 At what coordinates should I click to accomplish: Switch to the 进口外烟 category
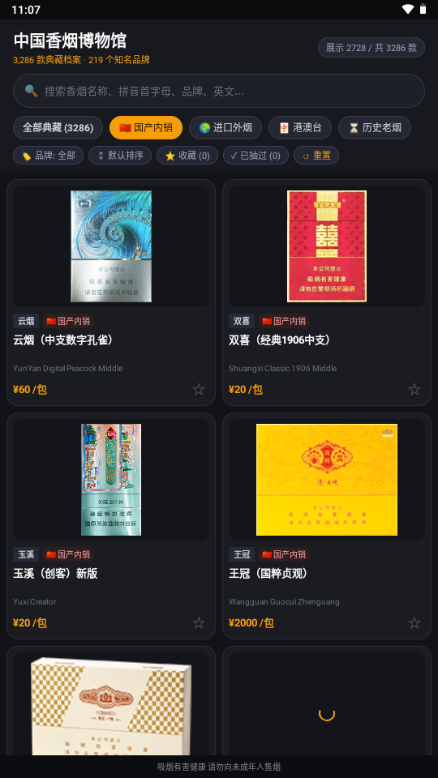(225, 128)
